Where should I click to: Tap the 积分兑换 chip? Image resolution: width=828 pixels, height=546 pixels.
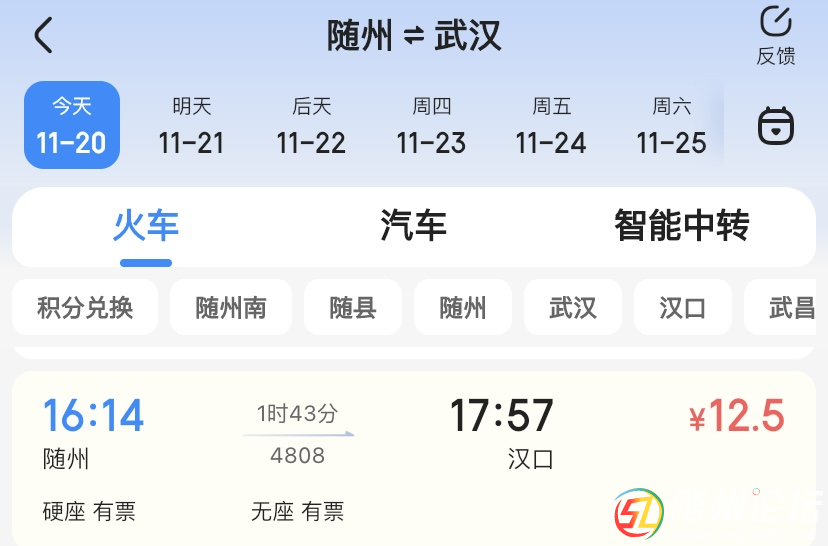pos(85,307)
